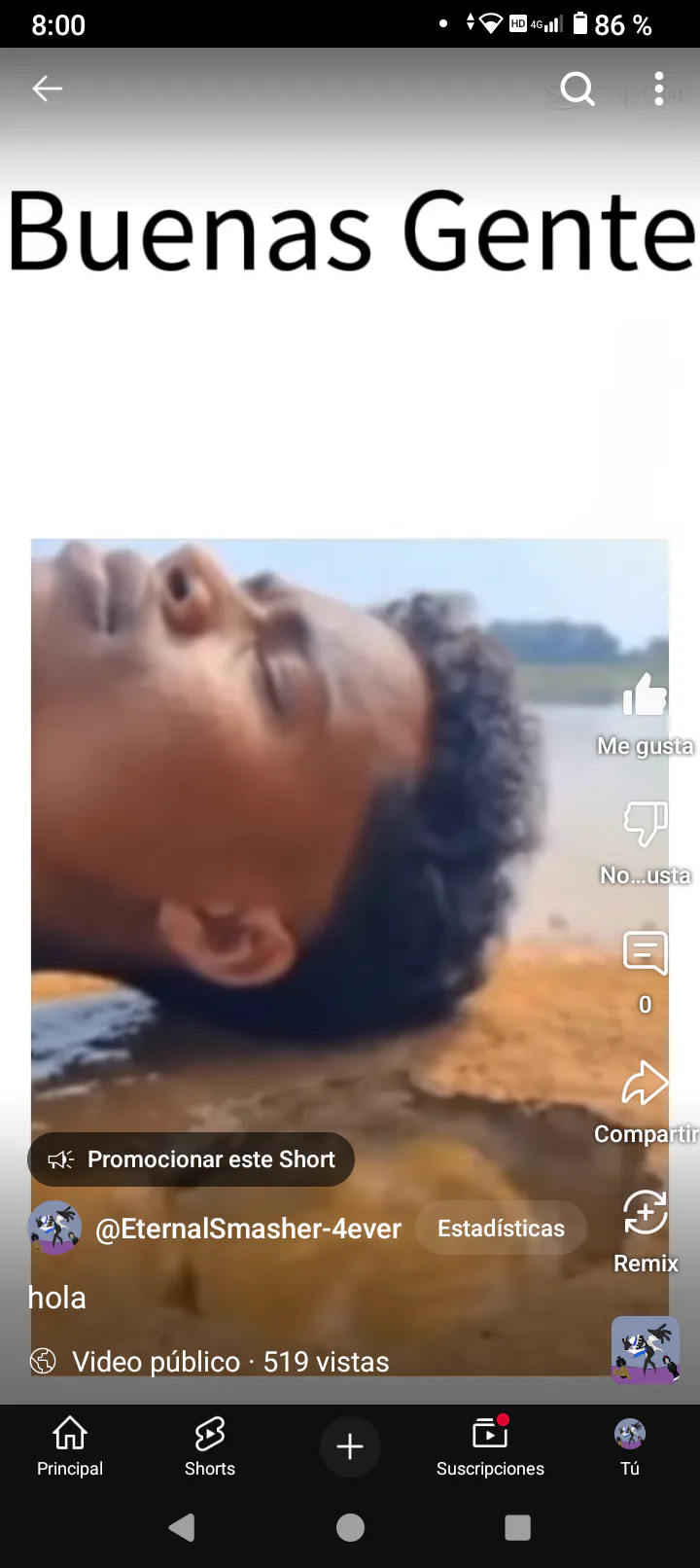700x1568 pixels.
Task: Switch to the Shorts tab
Action: pos(210,1447)
